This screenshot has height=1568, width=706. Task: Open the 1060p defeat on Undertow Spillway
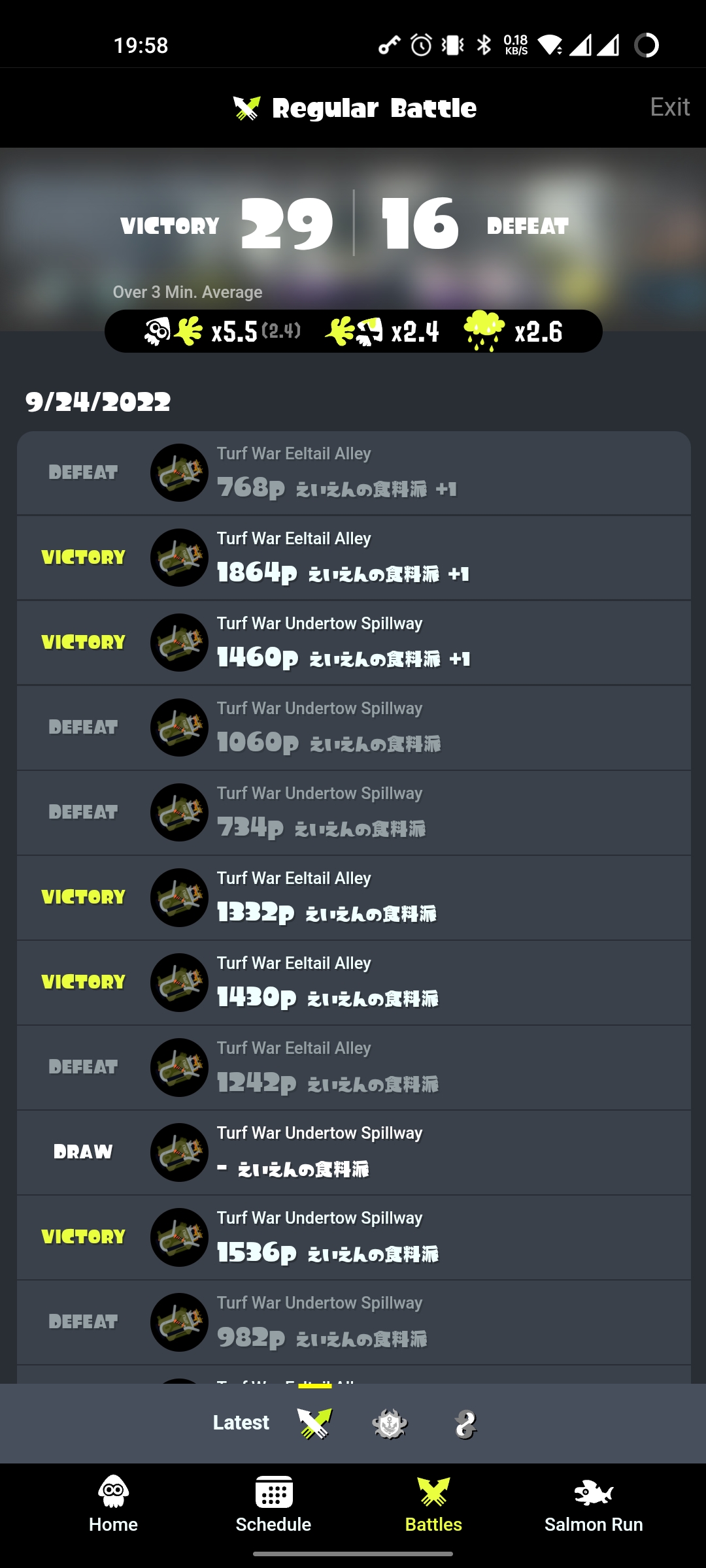(x=354, y=728)
